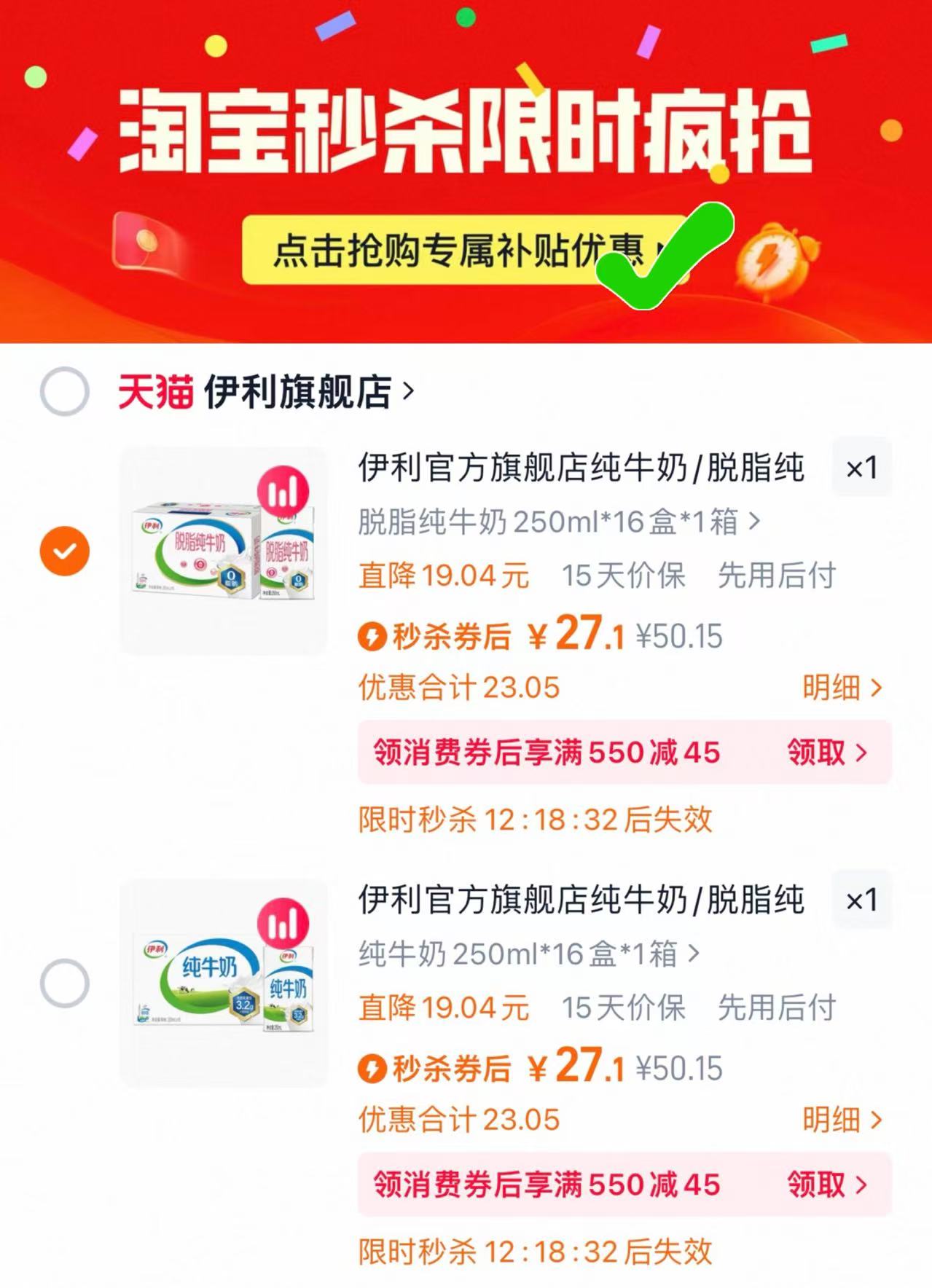This screenshot has height=1288, width=932.
Task: Select the store-level checkbox beside 天猫 伊利旗舰店
Action: [64, 391]
